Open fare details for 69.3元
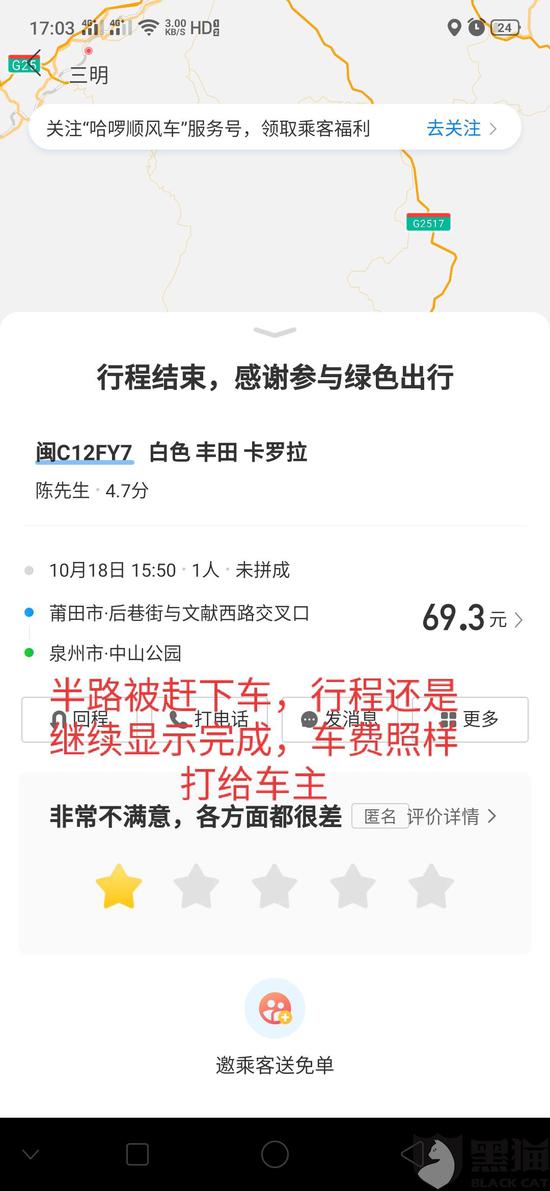This screenshot has width=550, height=1191. 473,619
